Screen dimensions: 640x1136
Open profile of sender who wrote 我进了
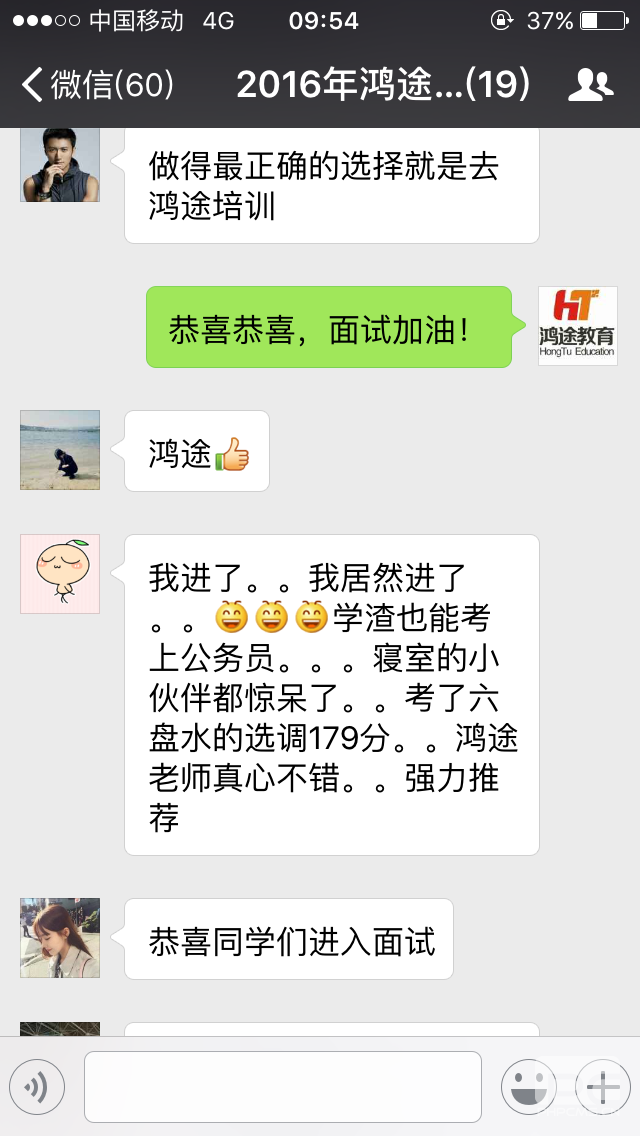pyautogui.click(x=60, y=574)
